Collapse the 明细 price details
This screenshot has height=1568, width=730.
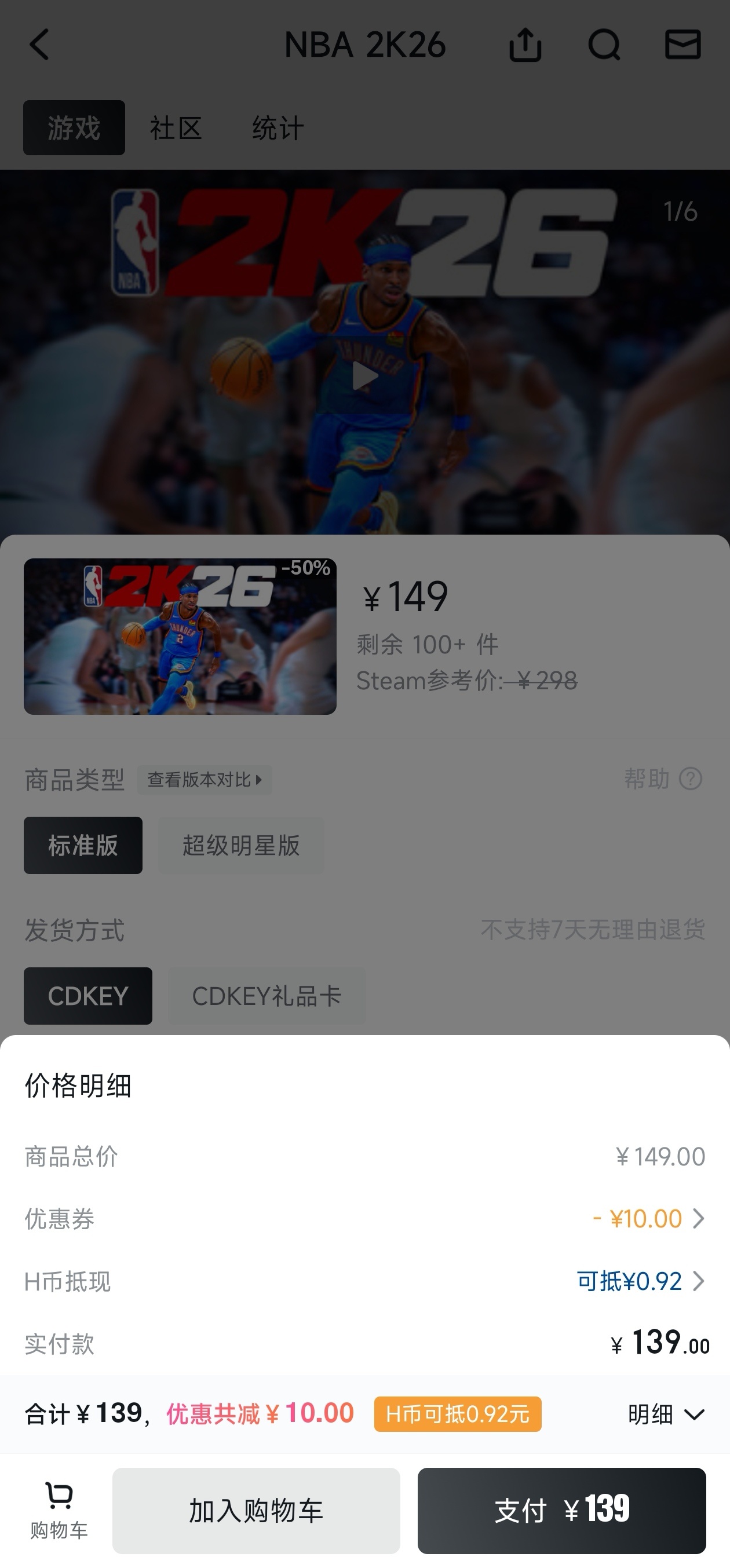[666, 1414]
